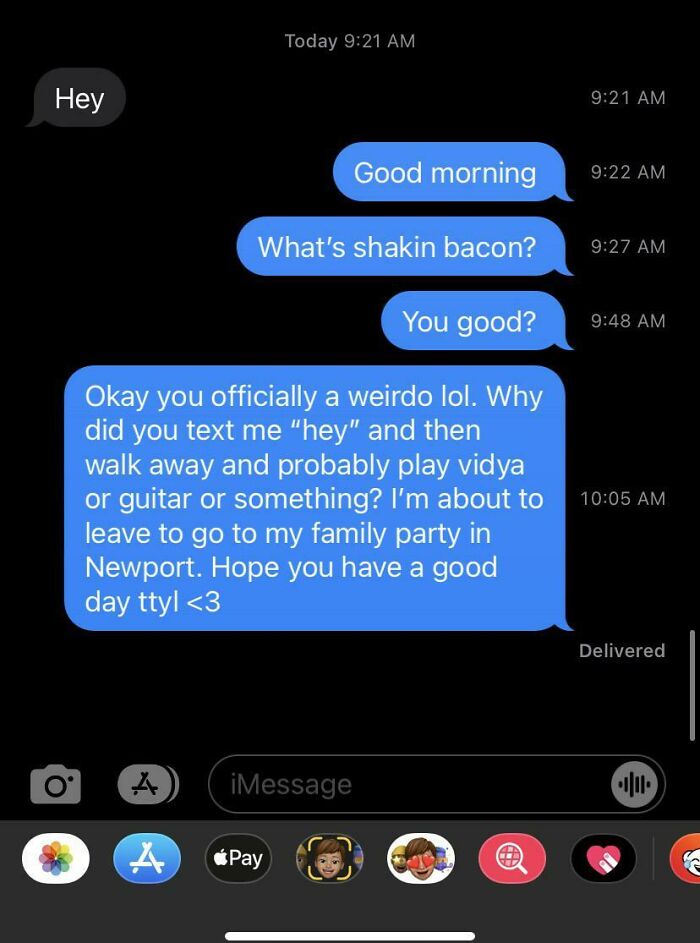Tap the iMessage text field
This screenshot has height=943, width=700.
tap(410, 784)
